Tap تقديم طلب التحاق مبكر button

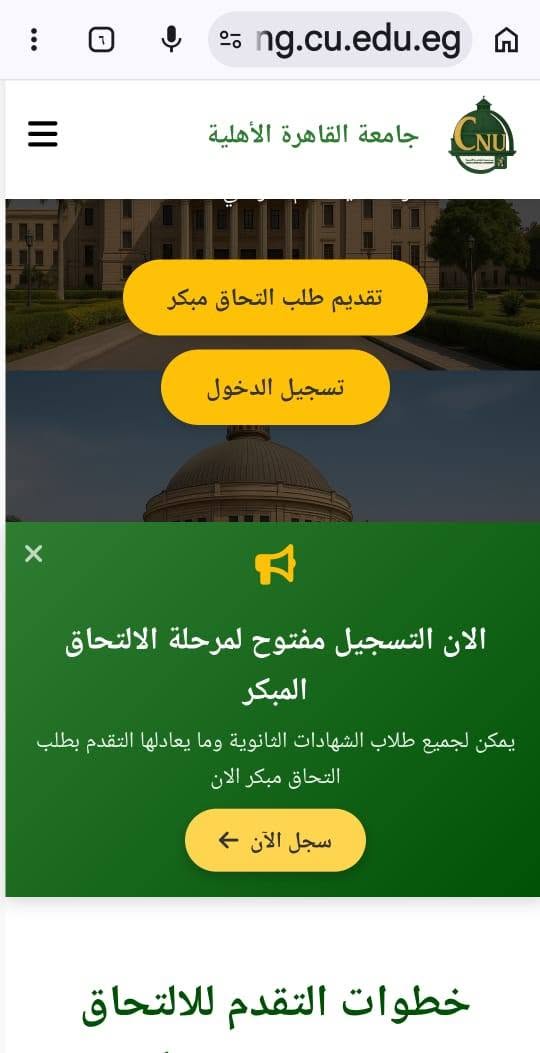click(x=275, y=297)
